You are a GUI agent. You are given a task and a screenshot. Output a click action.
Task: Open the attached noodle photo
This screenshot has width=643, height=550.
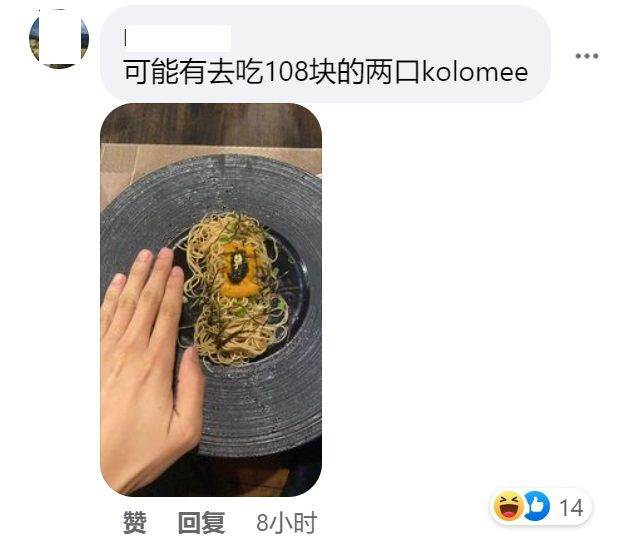(211, 298)
